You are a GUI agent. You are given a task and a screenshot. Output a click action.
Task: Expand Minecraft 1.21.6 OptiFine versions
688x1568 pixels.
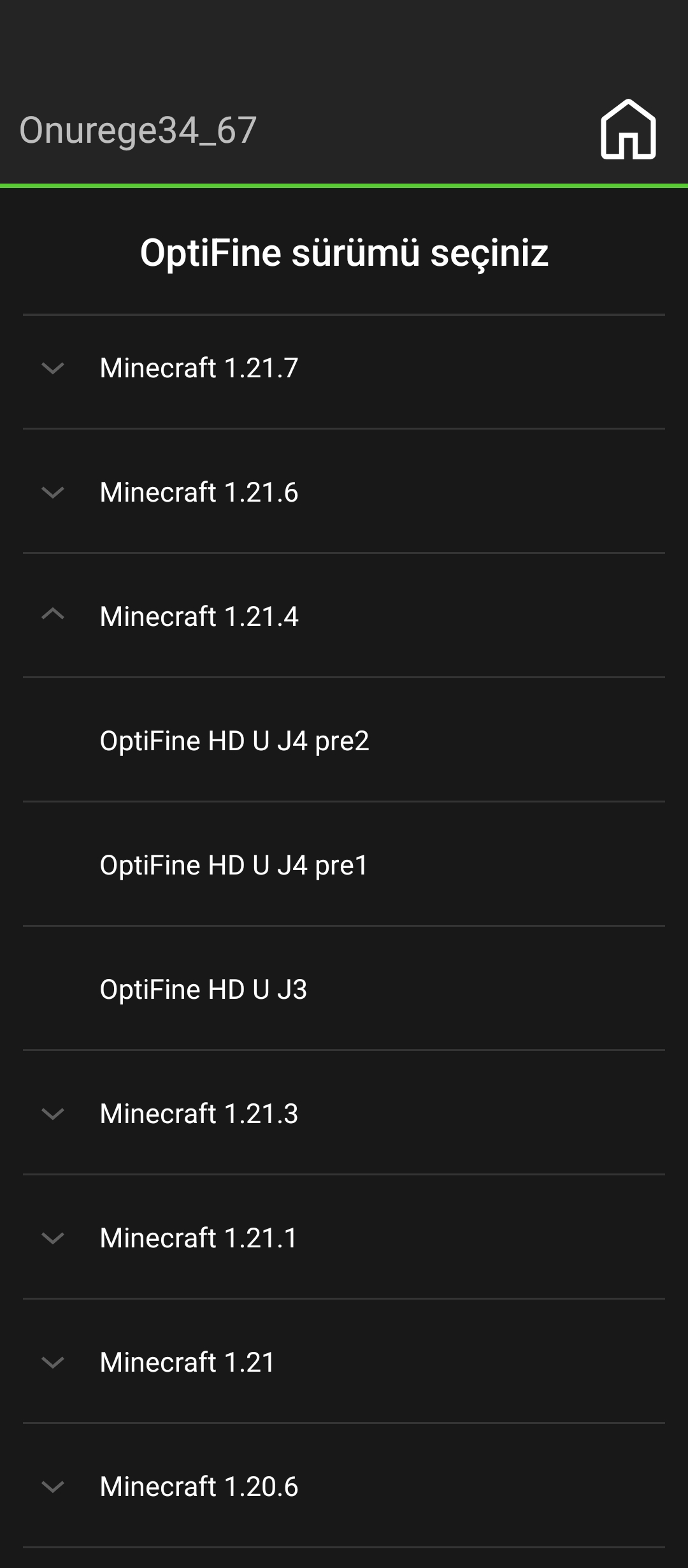344,492
